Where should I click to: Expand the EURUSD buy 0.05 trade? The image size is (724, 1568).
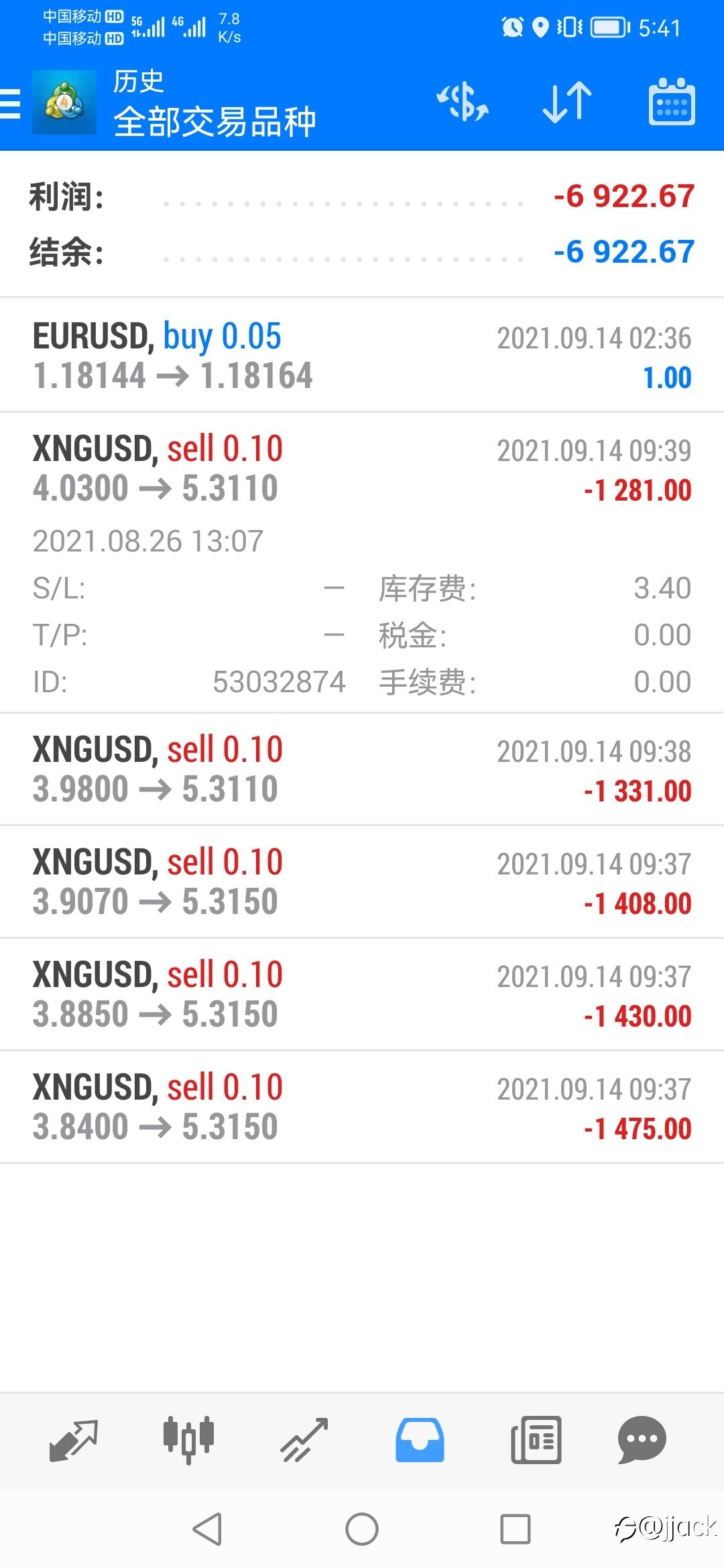click(362, 355)
